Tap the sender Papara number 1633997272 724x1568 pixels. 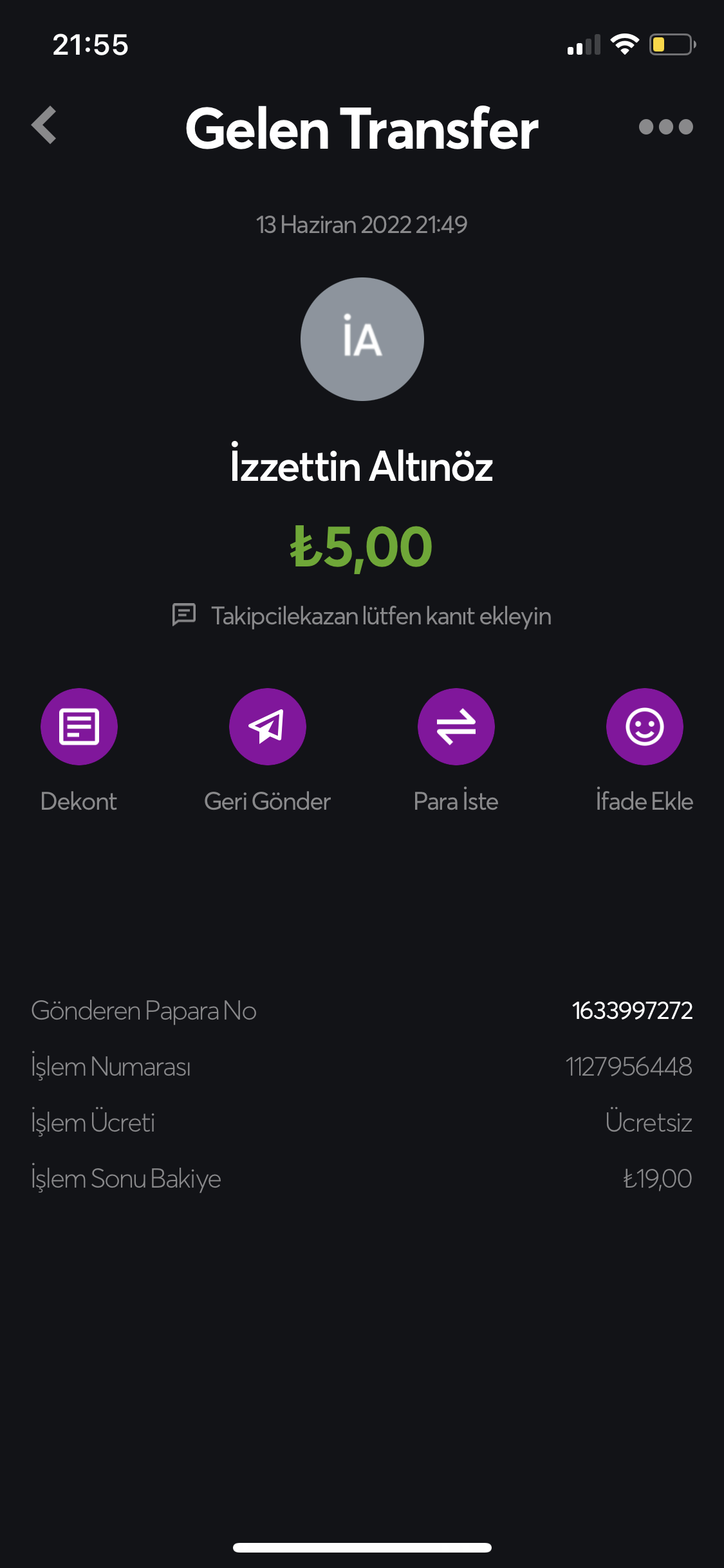632,1011
